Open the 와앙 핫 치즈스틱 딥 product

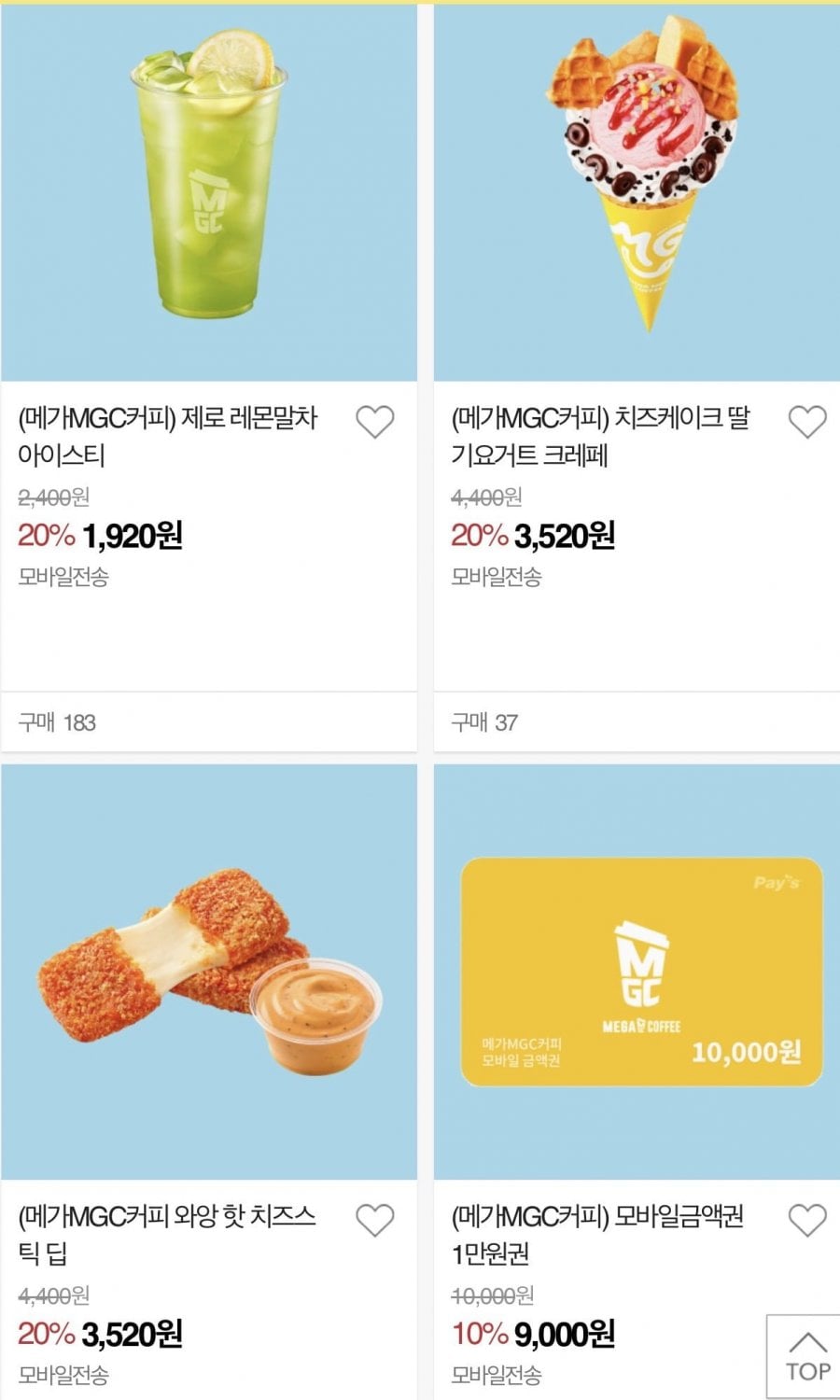(209, 1082)
